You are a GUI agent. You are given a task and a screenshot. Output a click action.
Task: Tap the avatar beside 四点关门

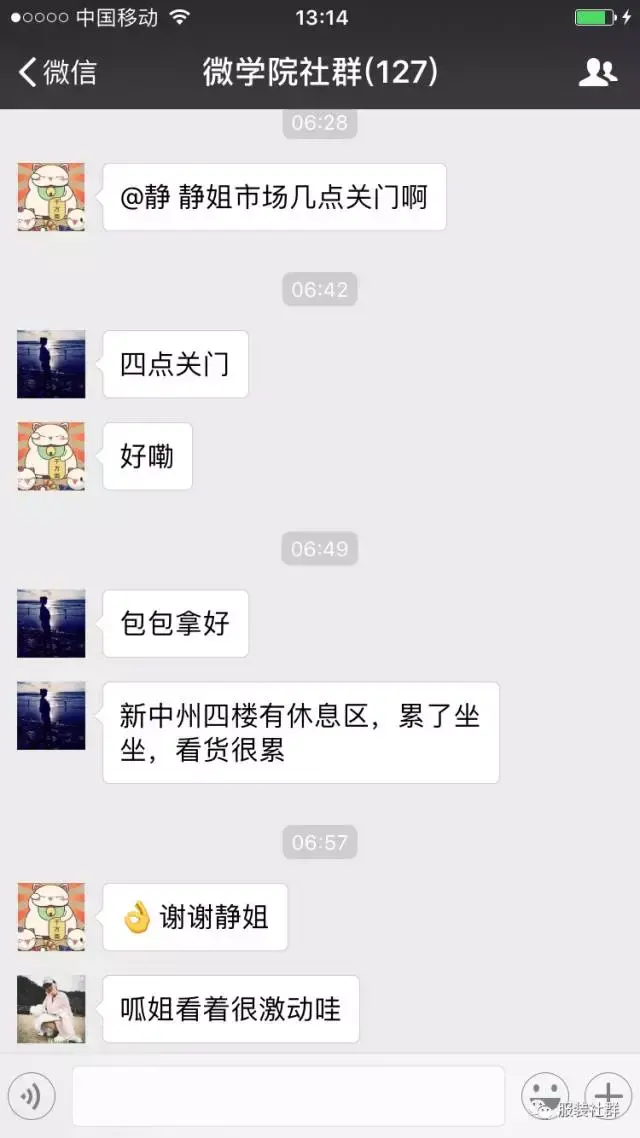pyautogui.click(x=51, y=364)
